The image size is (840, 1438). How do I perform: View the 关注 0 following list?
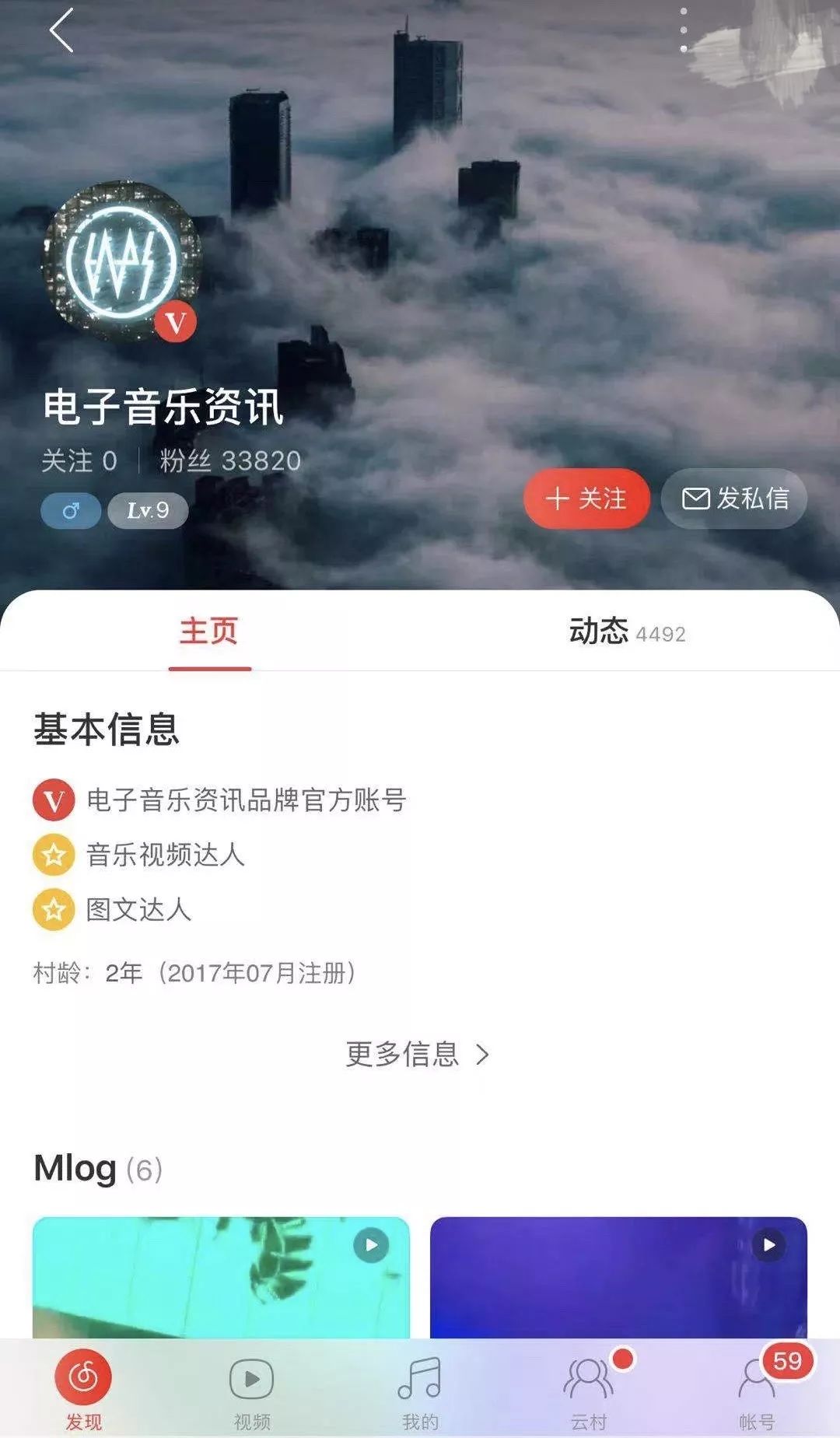tap(79, 461)
